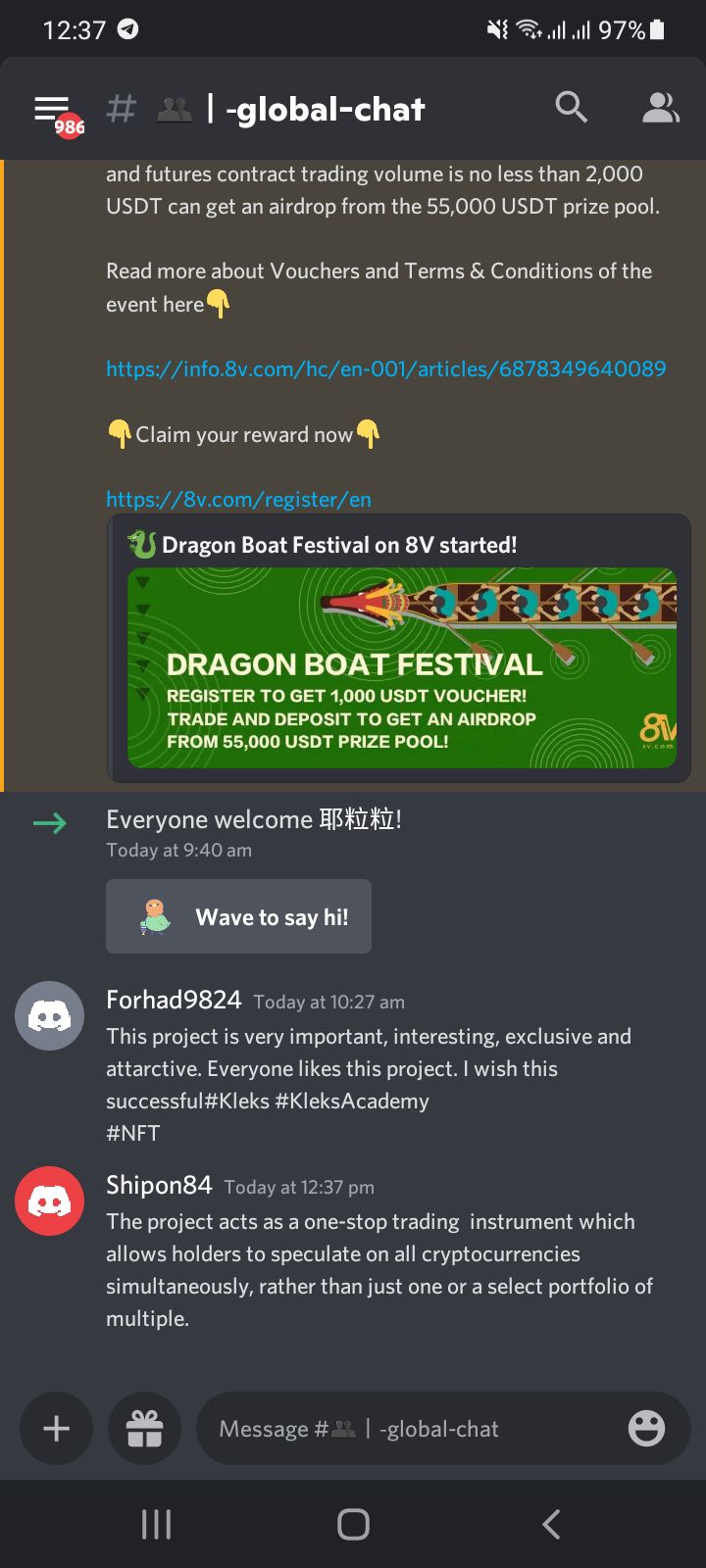Open the info.8v.com article link
This screenshot has width=706, height=1568.
click(385, 368)
